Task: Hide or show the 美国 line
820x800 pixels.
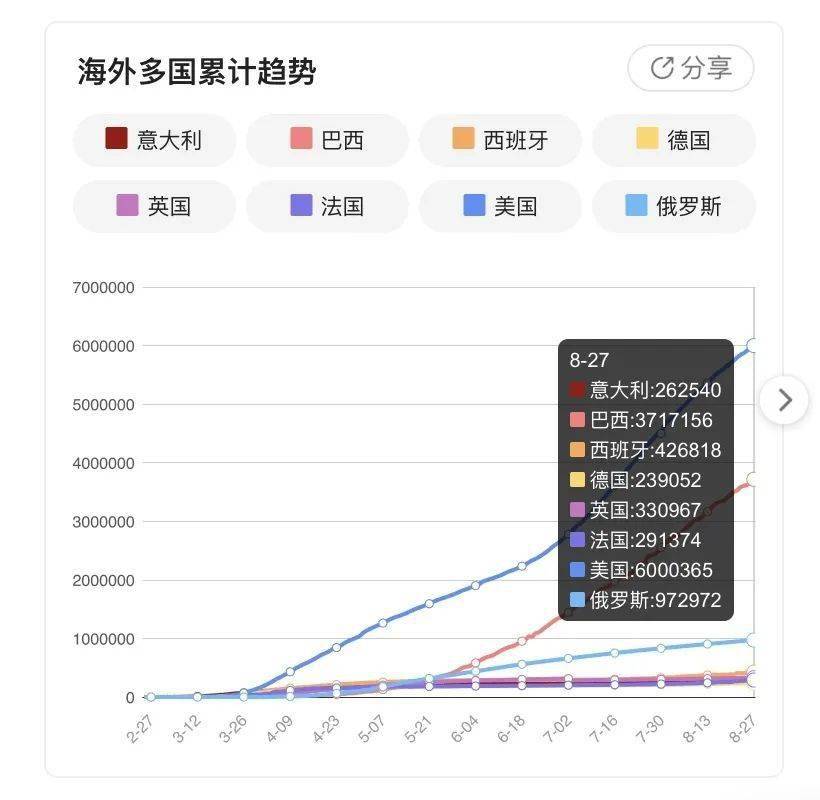Action: (500, 206)
